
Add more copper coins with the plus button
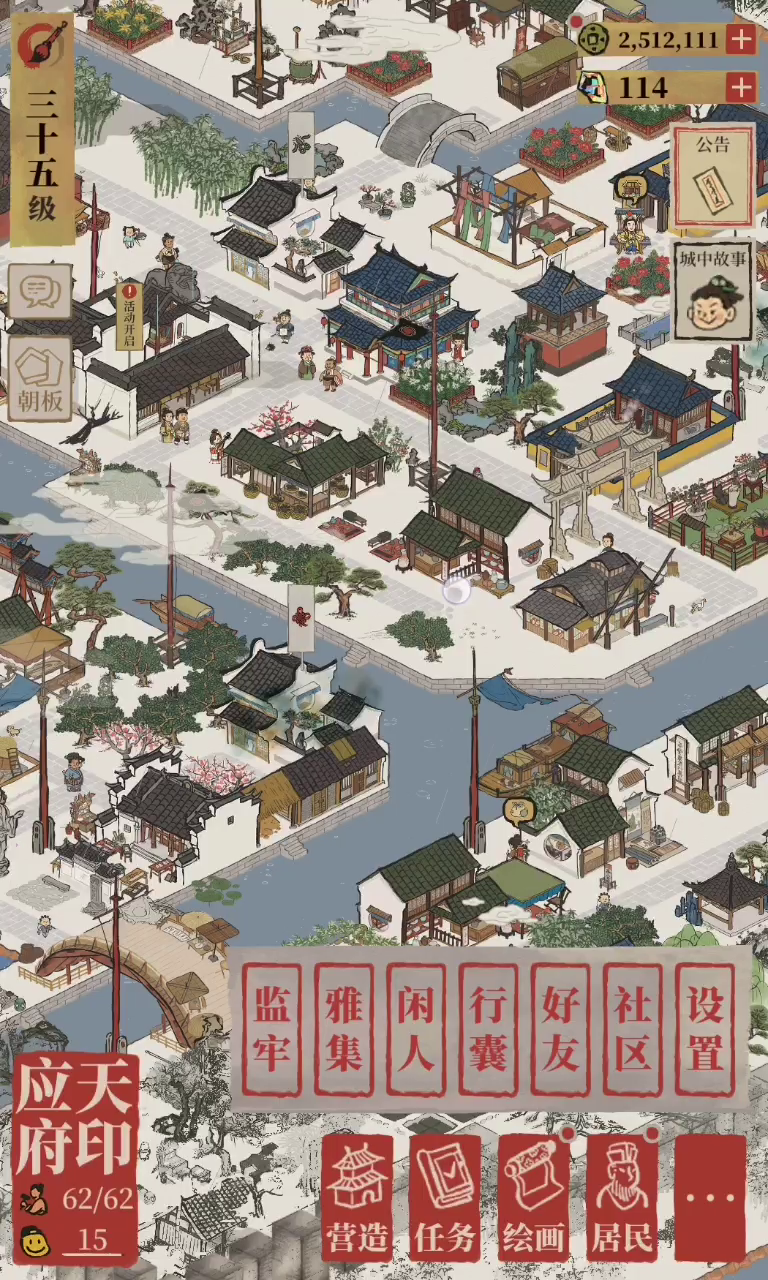coord(740,40)
